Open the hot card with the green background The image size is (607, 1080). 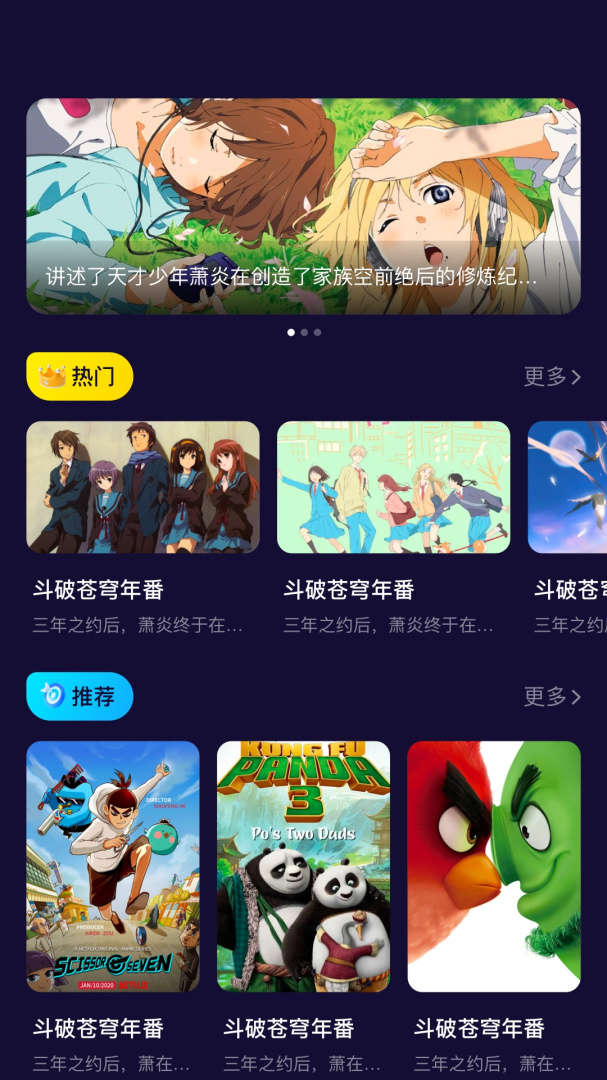pos(393,487)
